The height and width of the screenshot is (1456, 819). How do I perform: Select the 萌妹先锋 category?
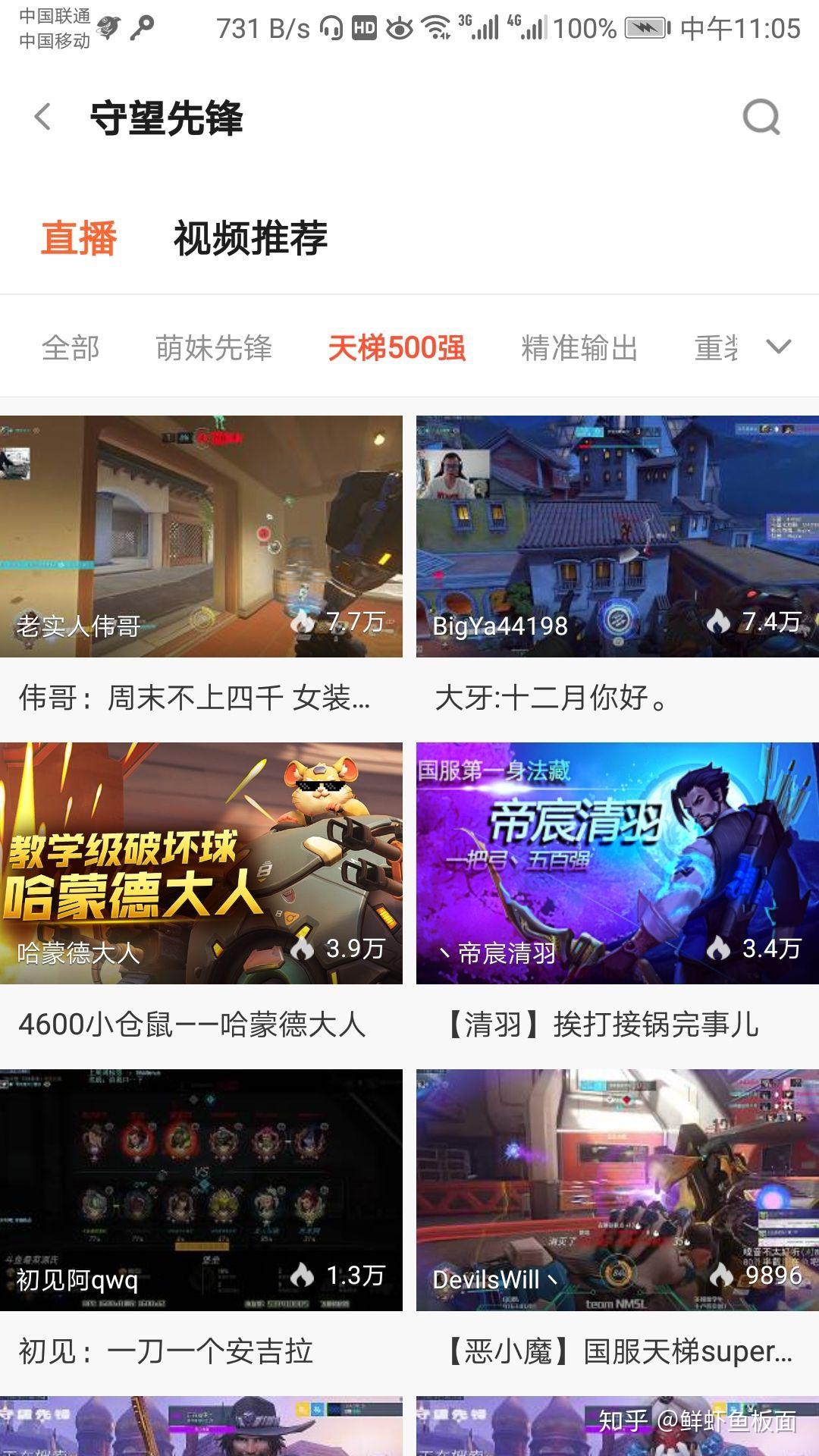point(214,348)
